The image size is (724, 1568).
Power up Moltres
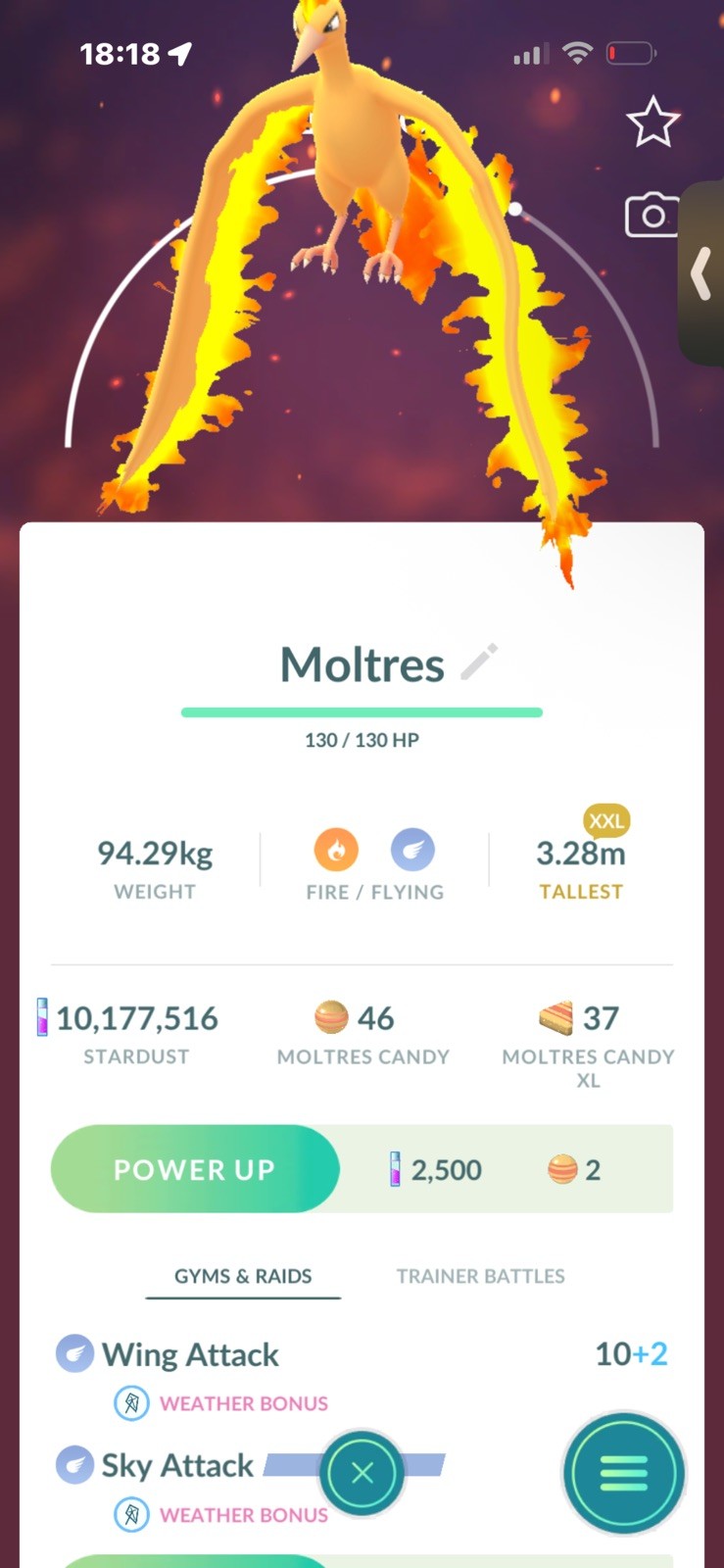click(x=195, y=1169)
